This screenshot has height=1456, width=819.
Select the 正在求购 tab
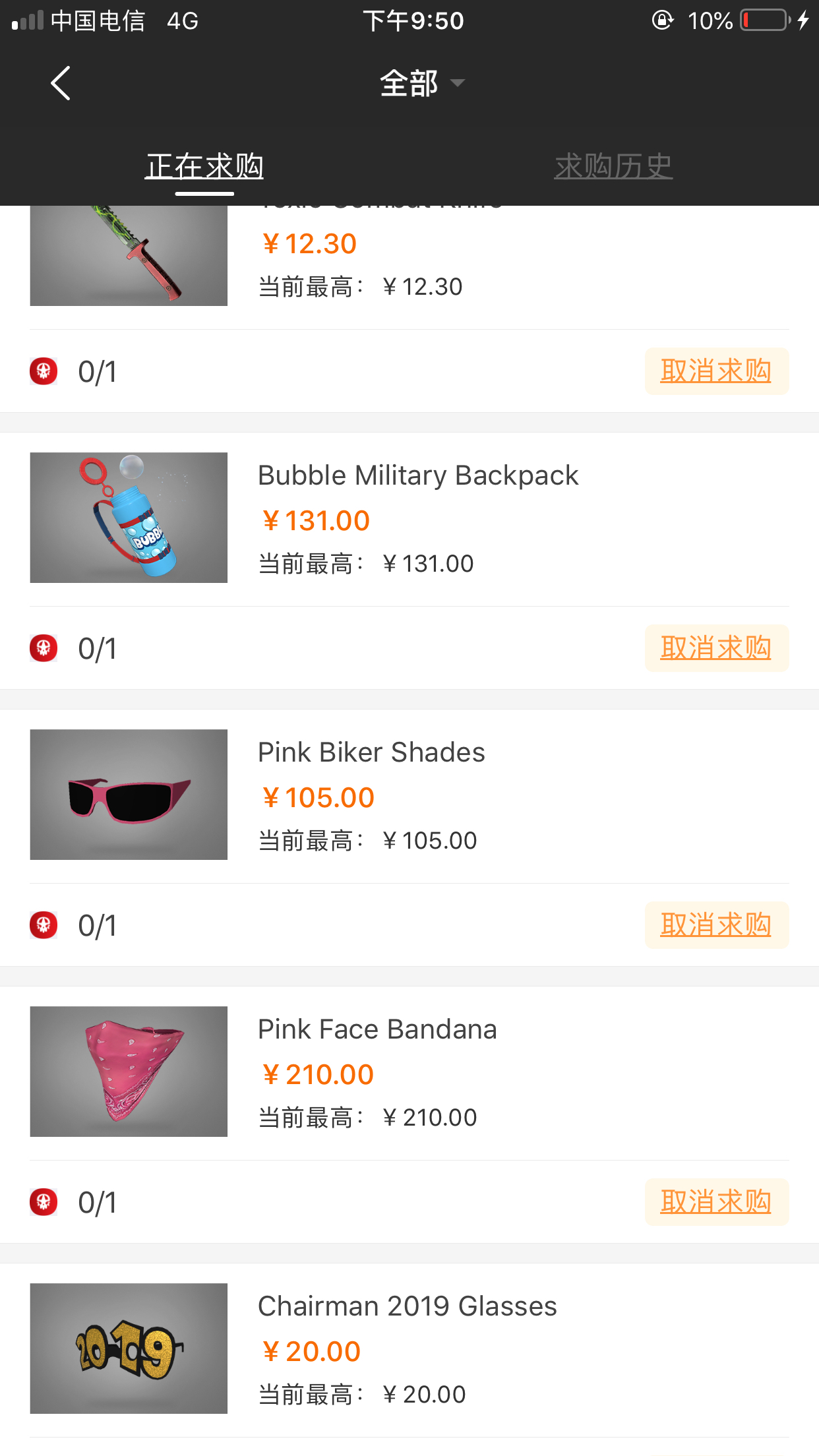click(x=204, y=166)
